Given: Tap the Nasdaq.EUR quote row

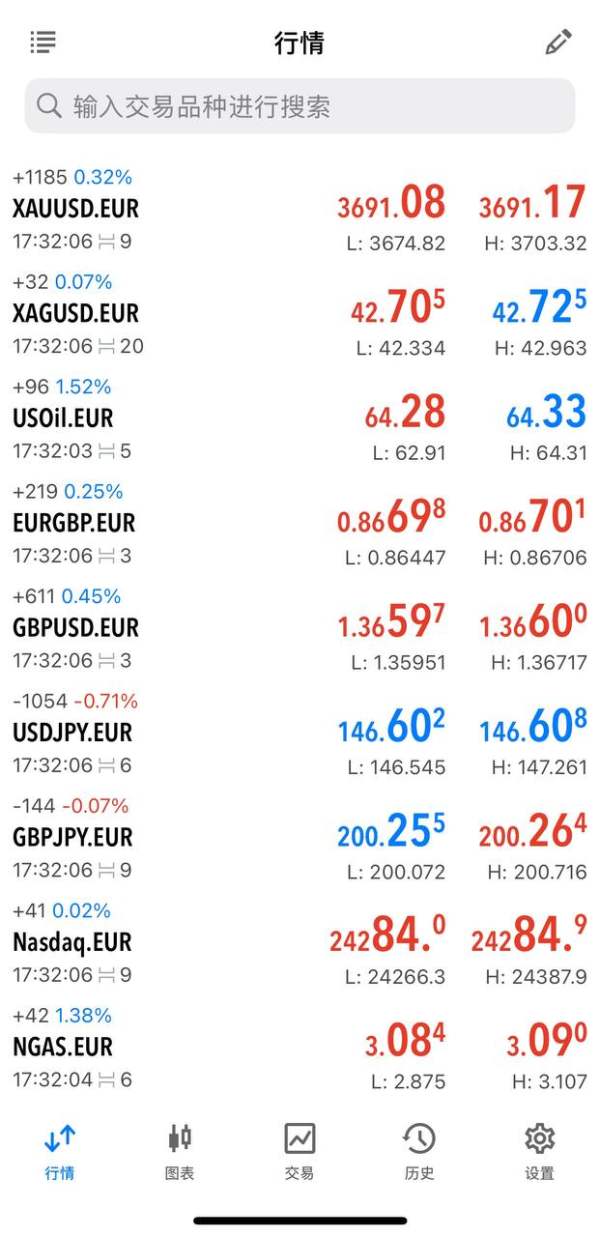Looking at the screenshot, I should click(72, 942).
